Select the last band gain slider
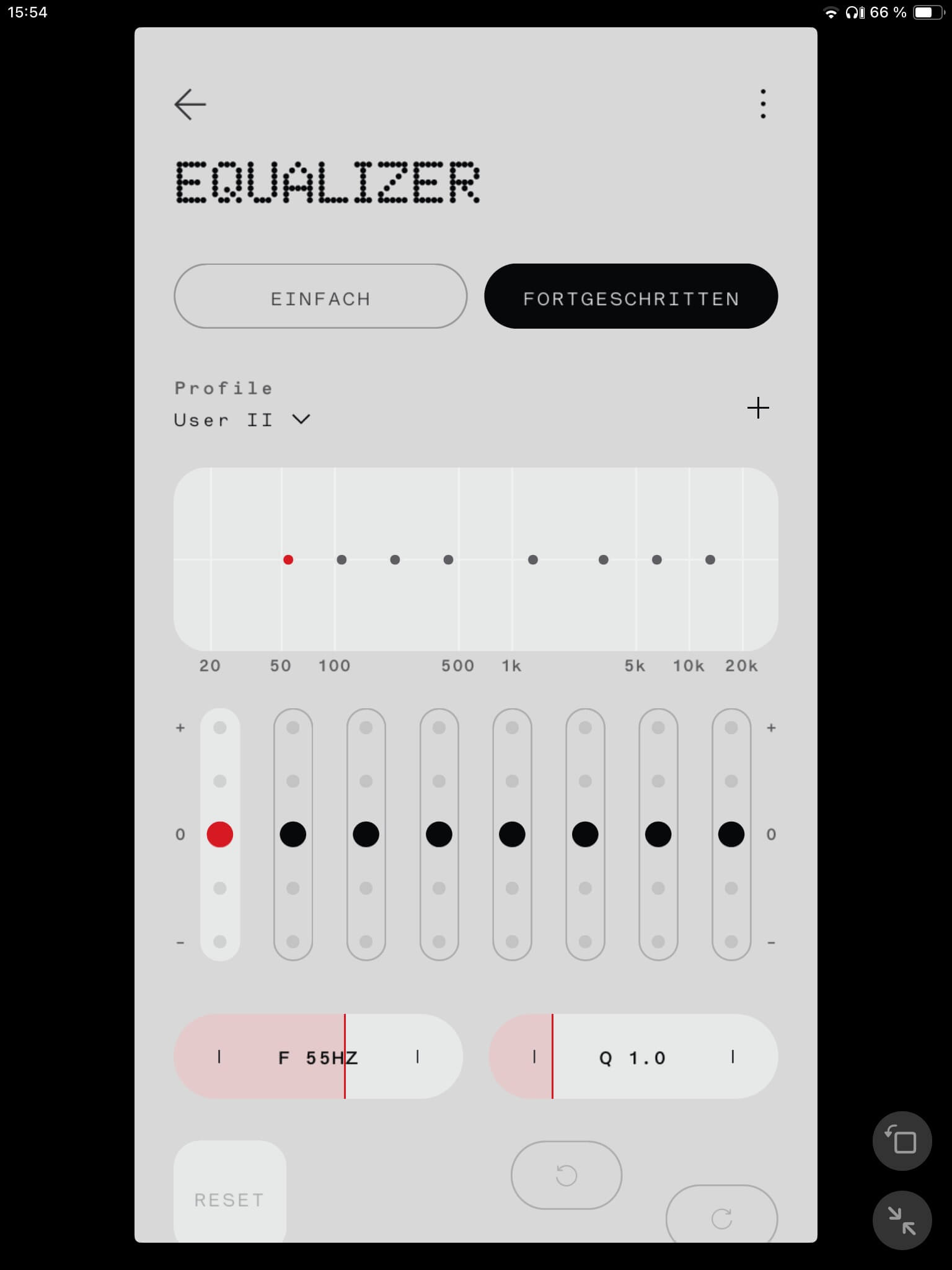Image resolution: width=952 pixels, height=1270 pixels. (731, 835)
